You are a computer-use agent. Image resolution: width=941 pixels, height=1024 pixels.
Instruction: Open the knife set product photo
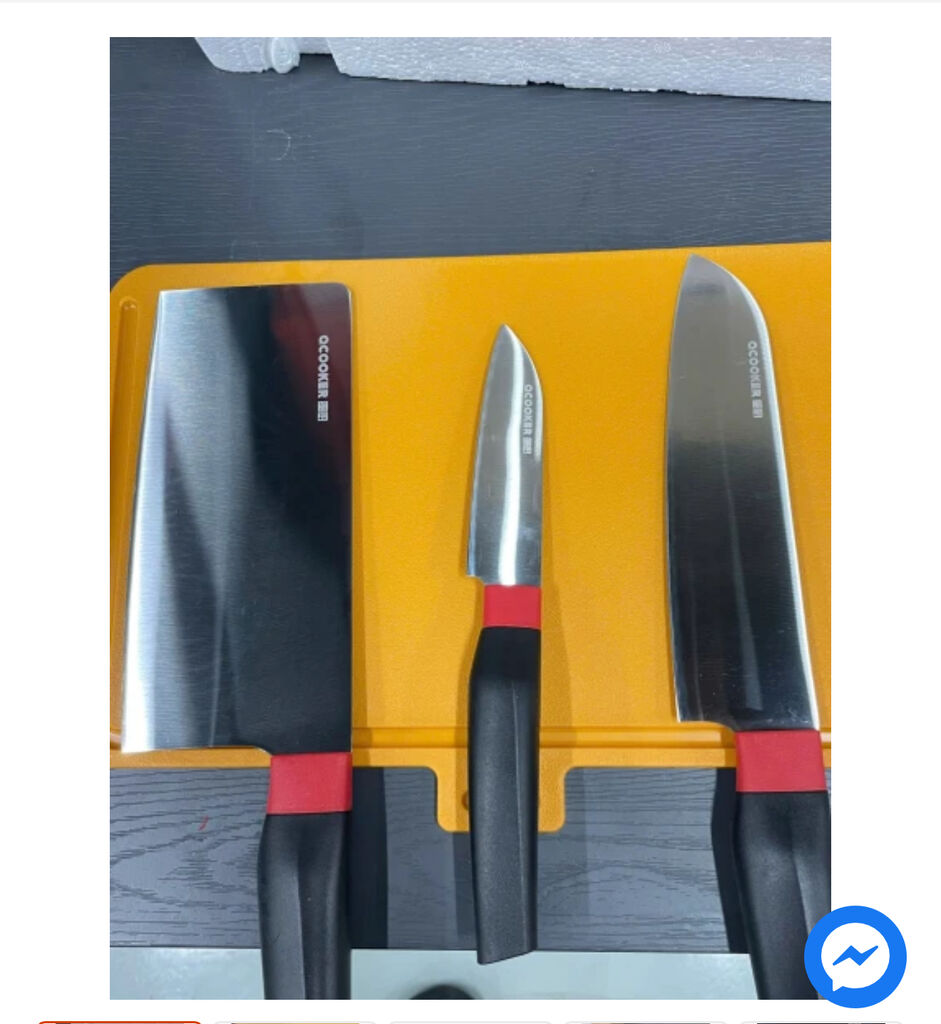pos(470,518)
